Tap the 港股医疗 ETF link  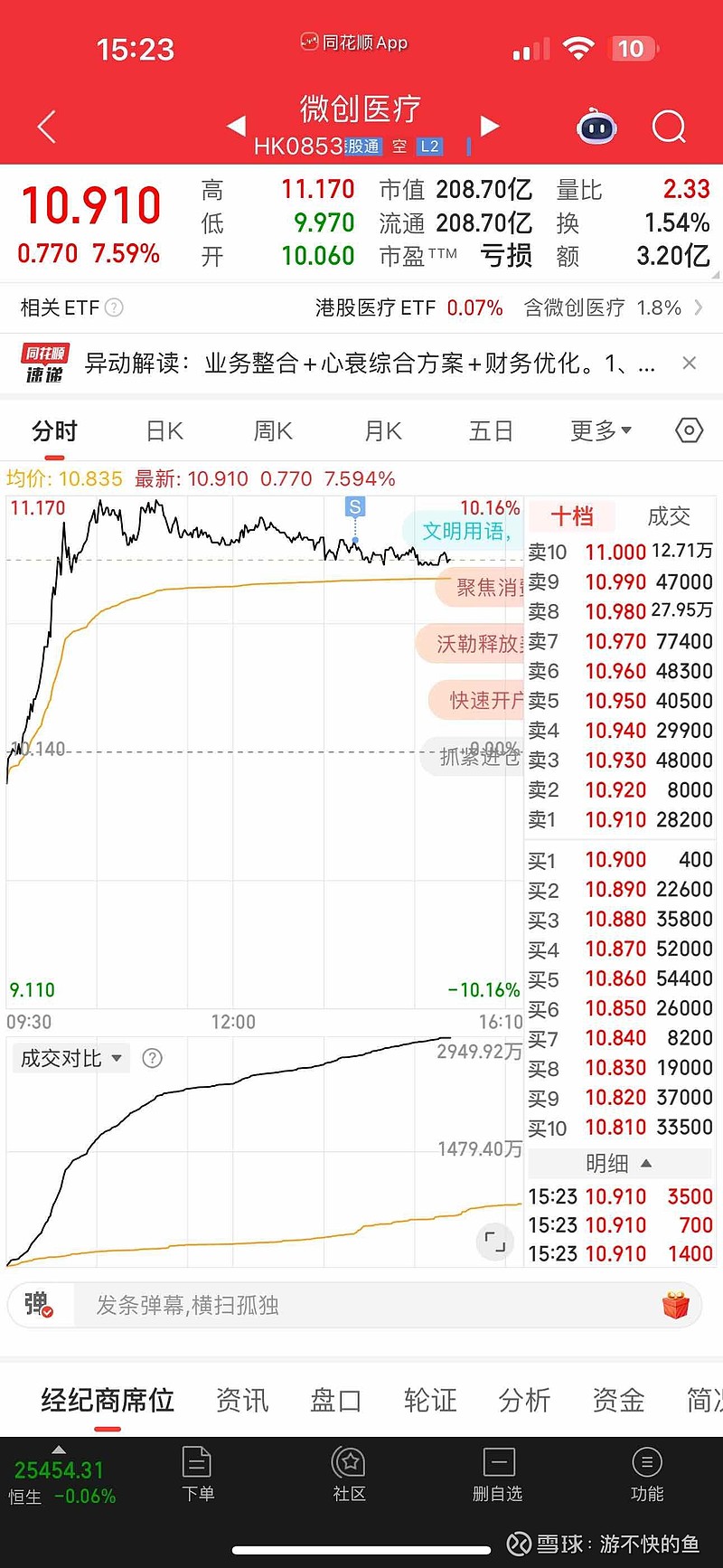coord(371,307)
